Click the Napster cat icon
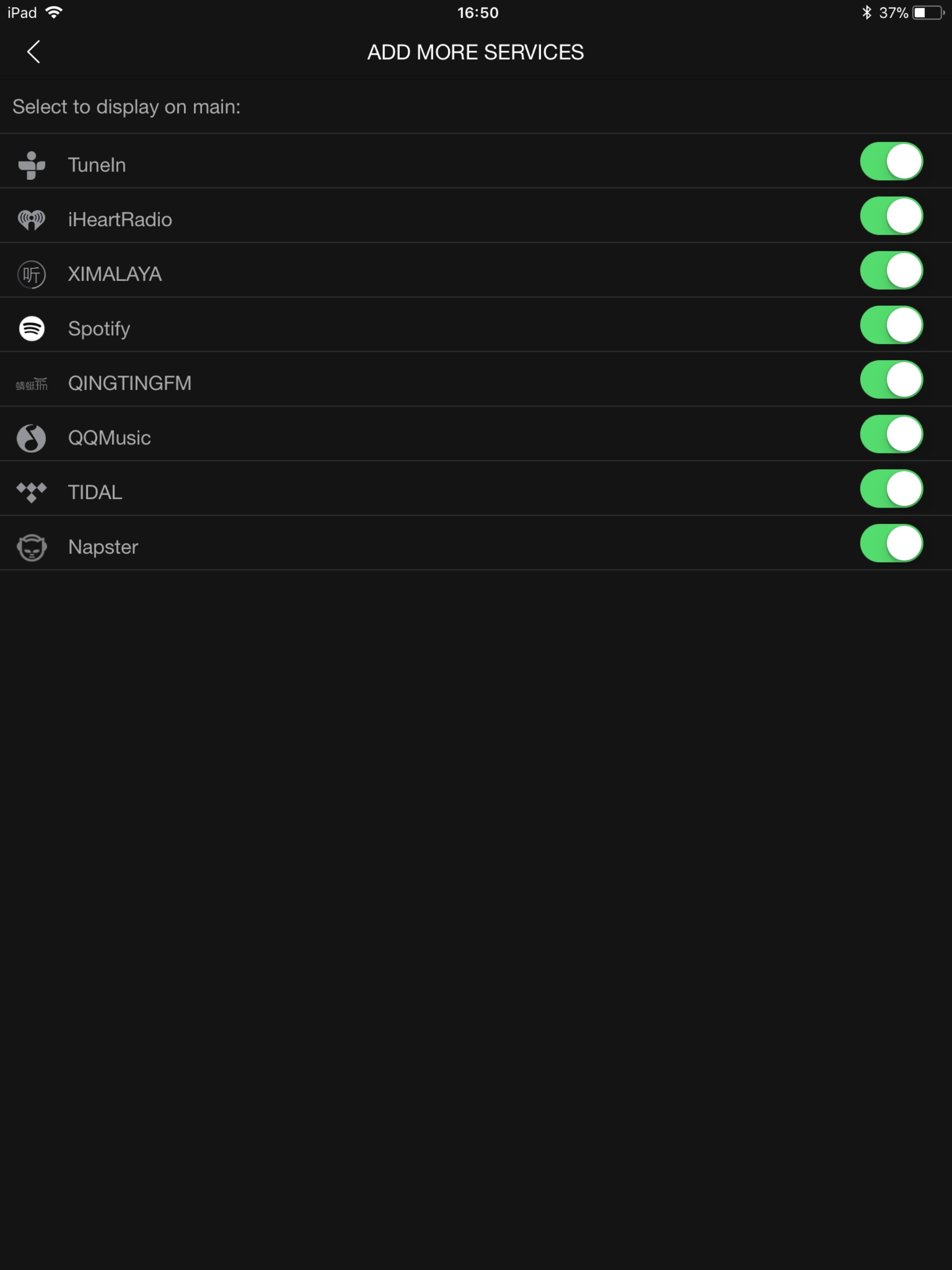 31,546
